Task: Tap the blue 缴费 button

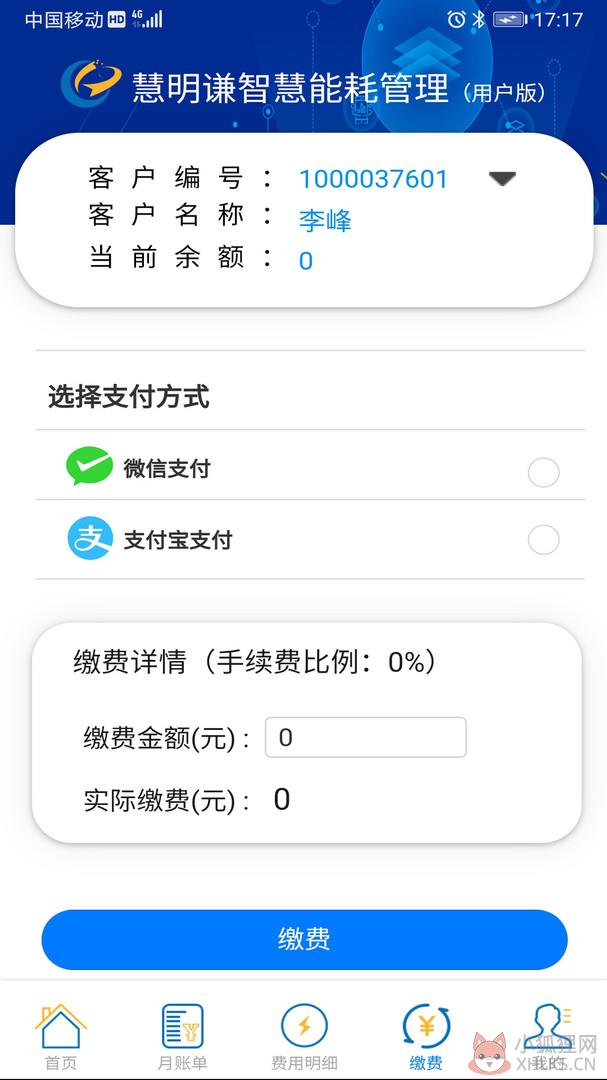Action: point(305,939)
